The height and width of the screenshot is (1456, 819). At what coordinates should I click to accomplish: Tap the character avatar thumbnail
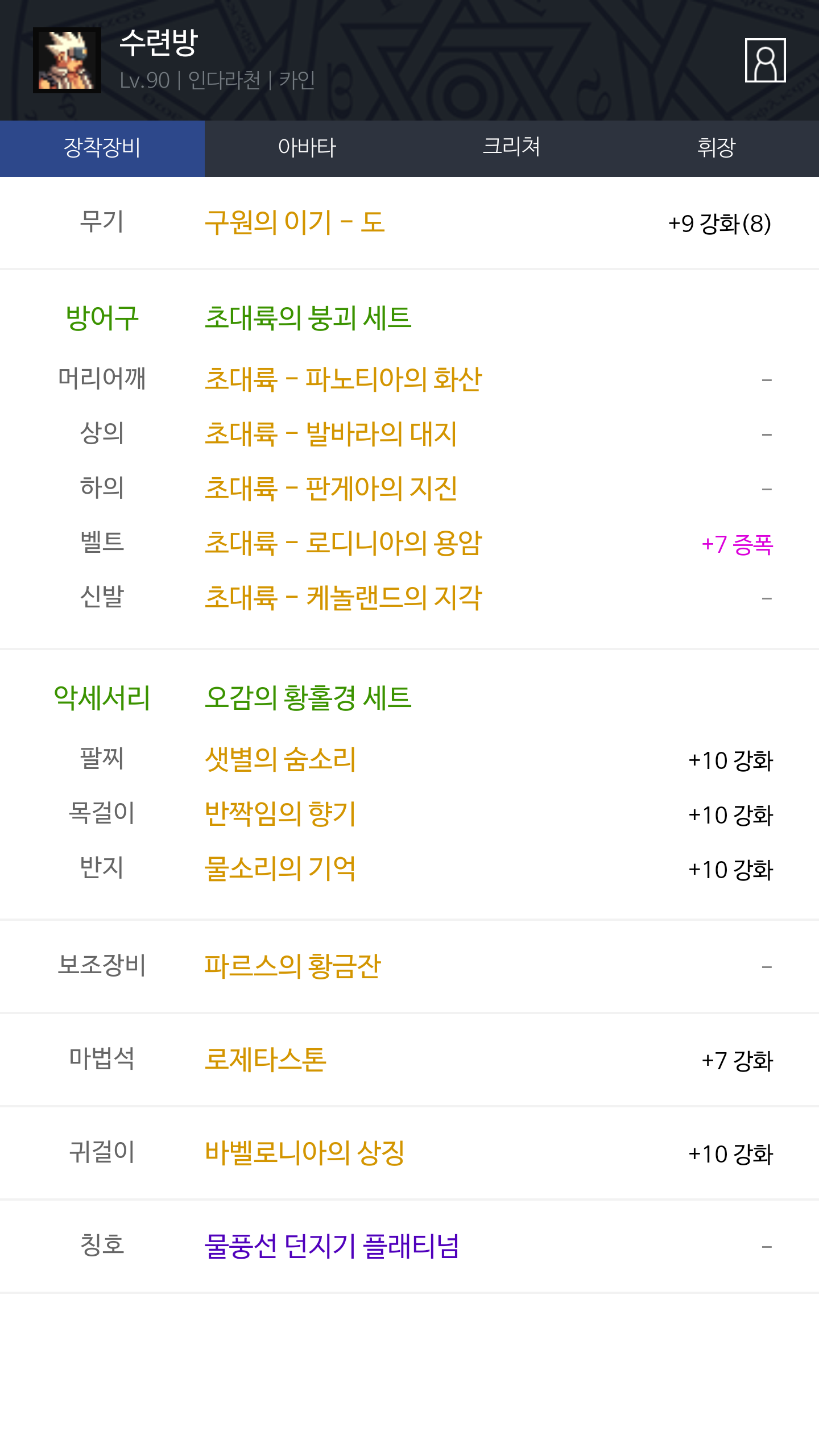click(67, 60)
